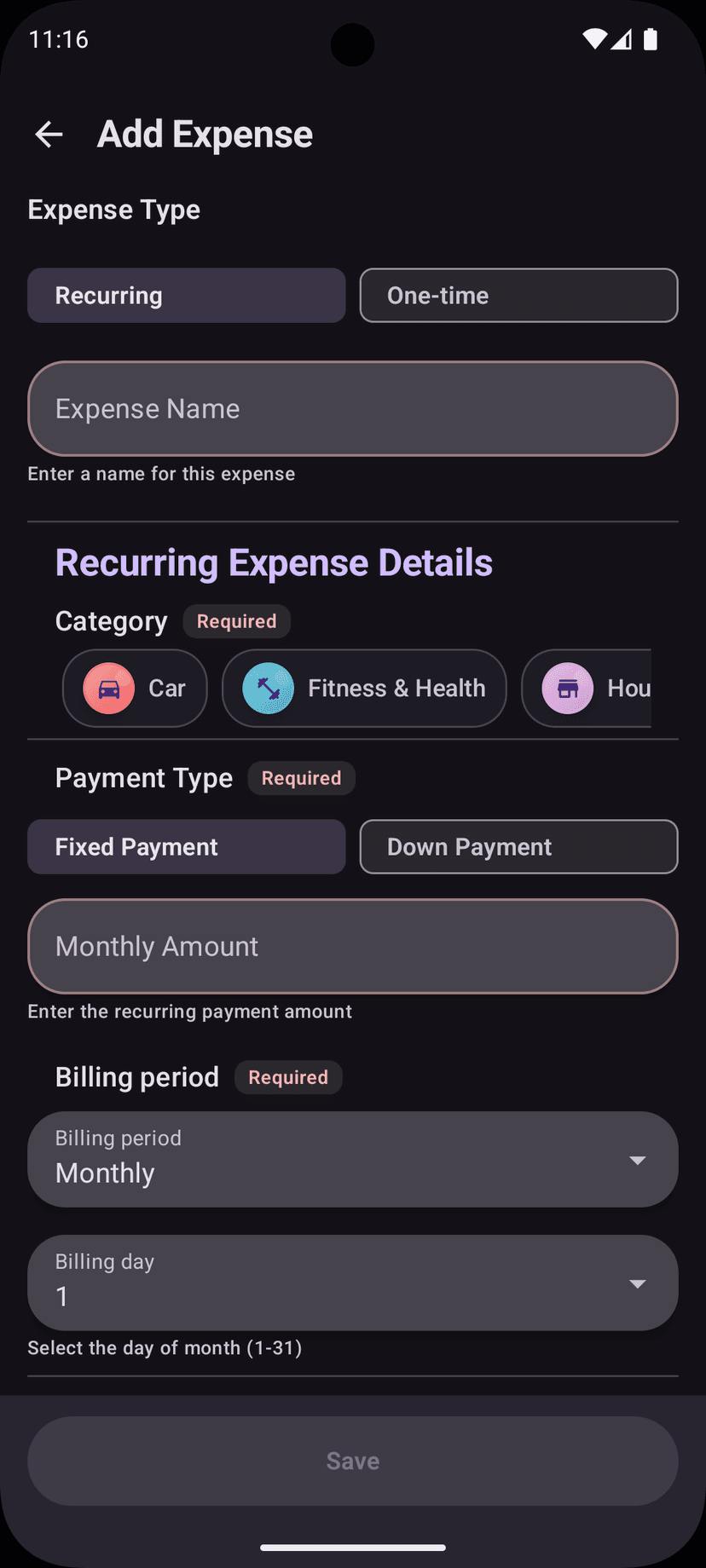Tap the Category Required badge
The width and height of the screenshot is (706, 1568).
click(237, 621)
